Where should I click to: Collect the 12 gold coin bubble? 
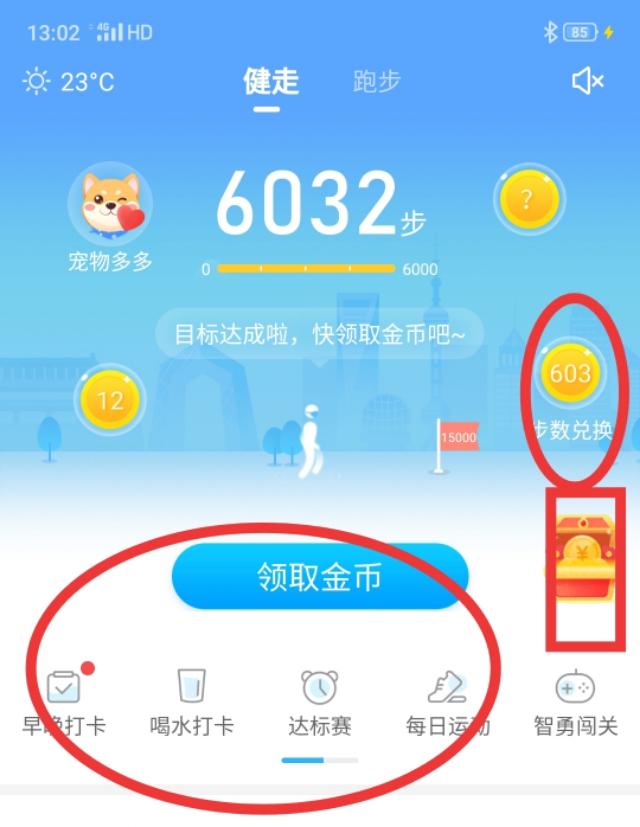coord(110,401)
